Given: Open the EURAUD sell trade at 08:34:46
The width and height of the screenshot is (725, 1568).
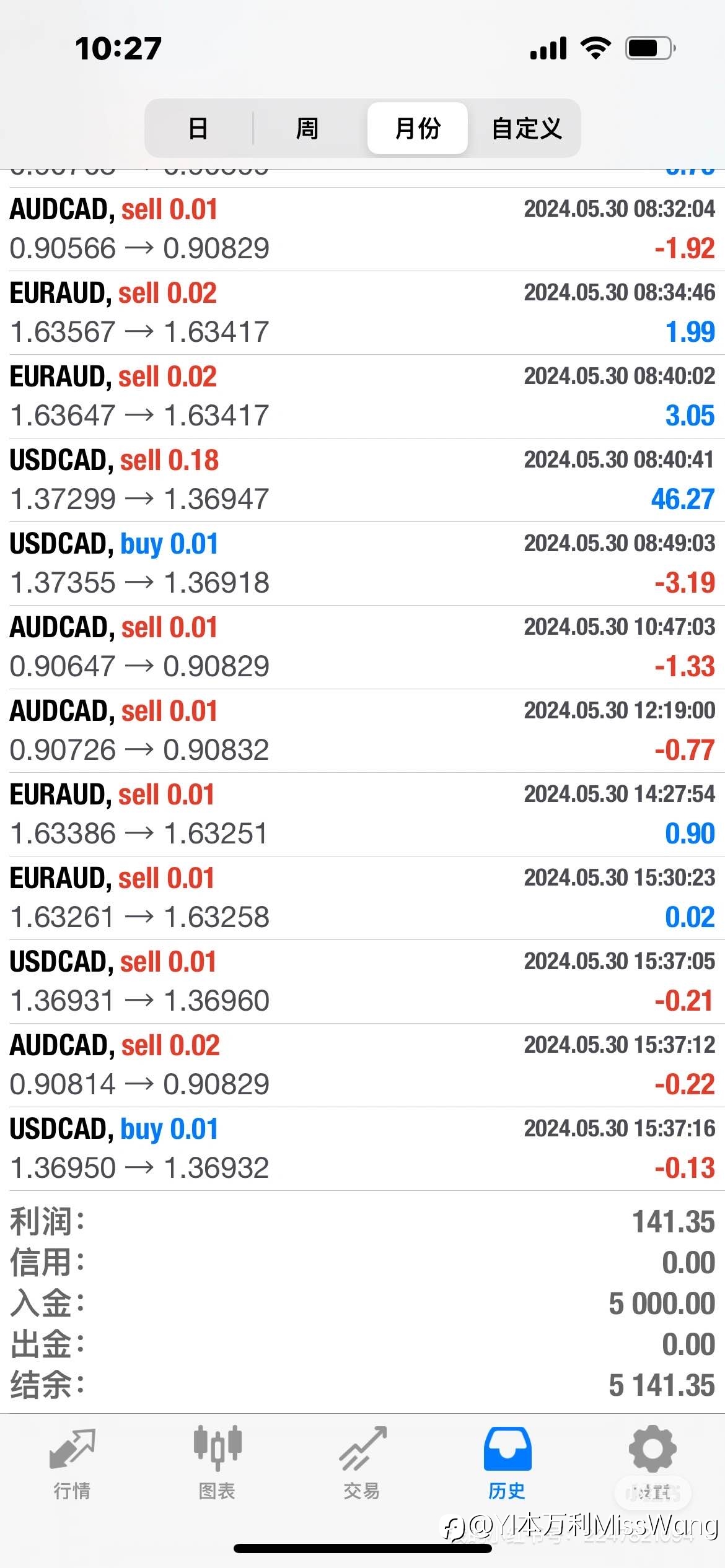Looking at the screenshot, I should coord(362,313).
